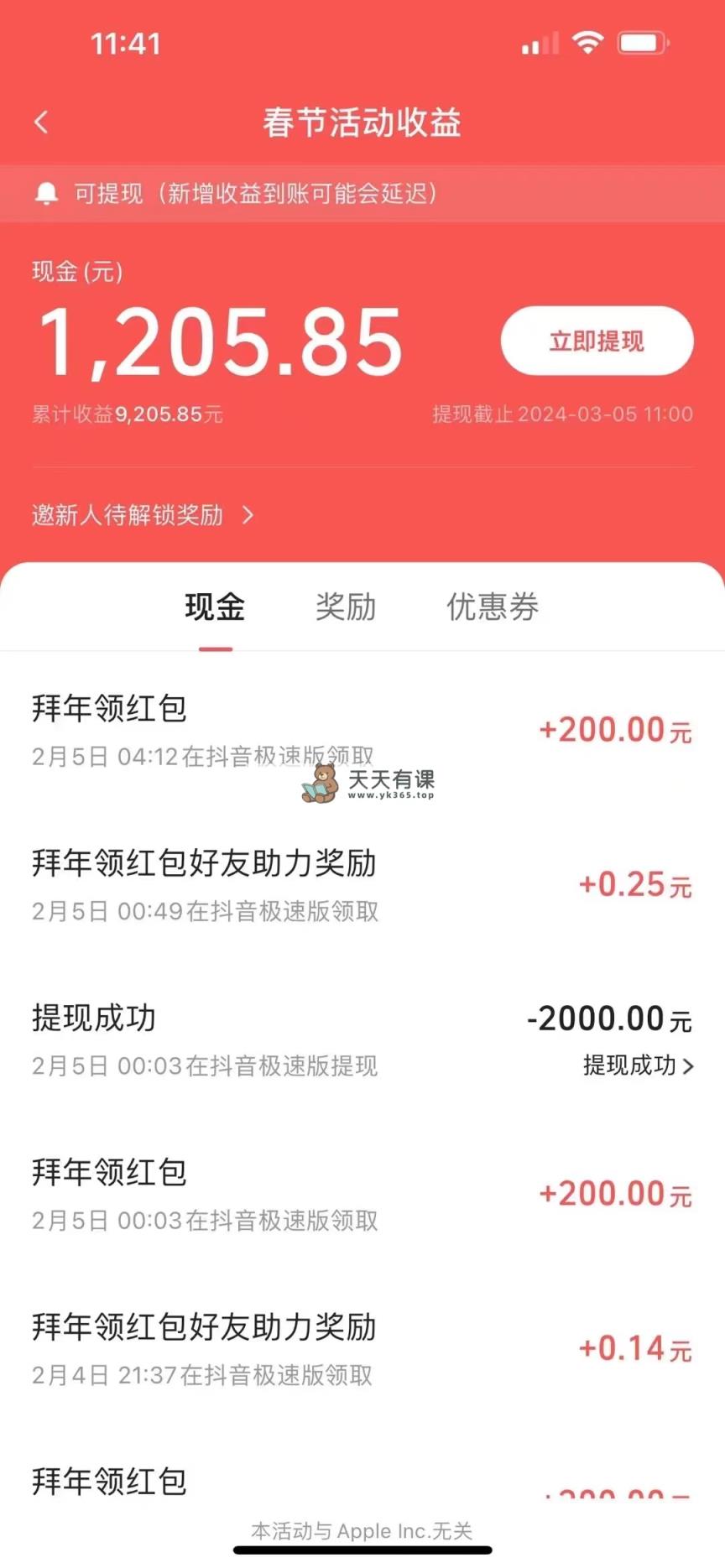Tap the 立即提现 withdraw button
The height and width of the screenshot is (1568, 725).
(x=597, y=341)
